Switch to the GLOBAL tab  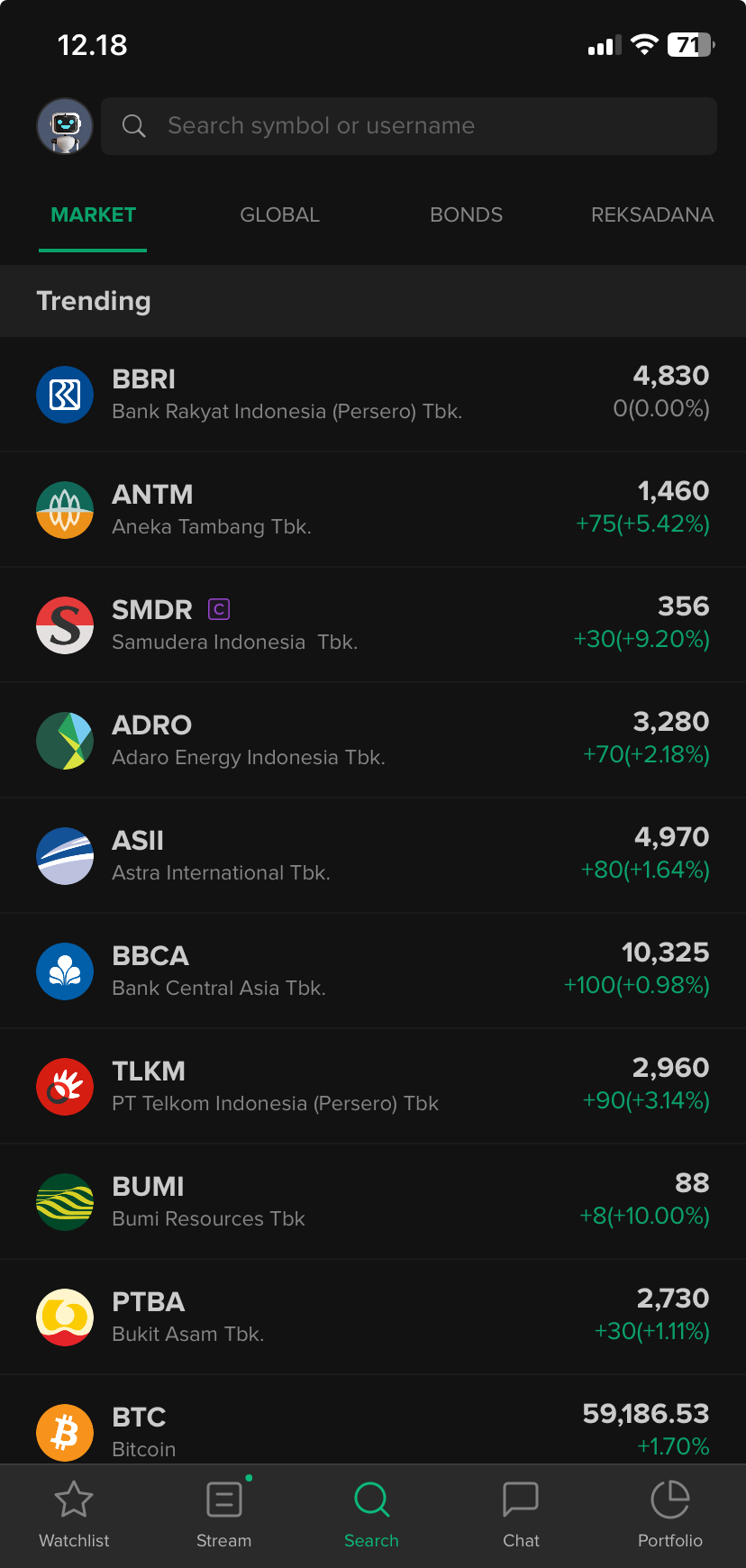(x=279, y=214)
